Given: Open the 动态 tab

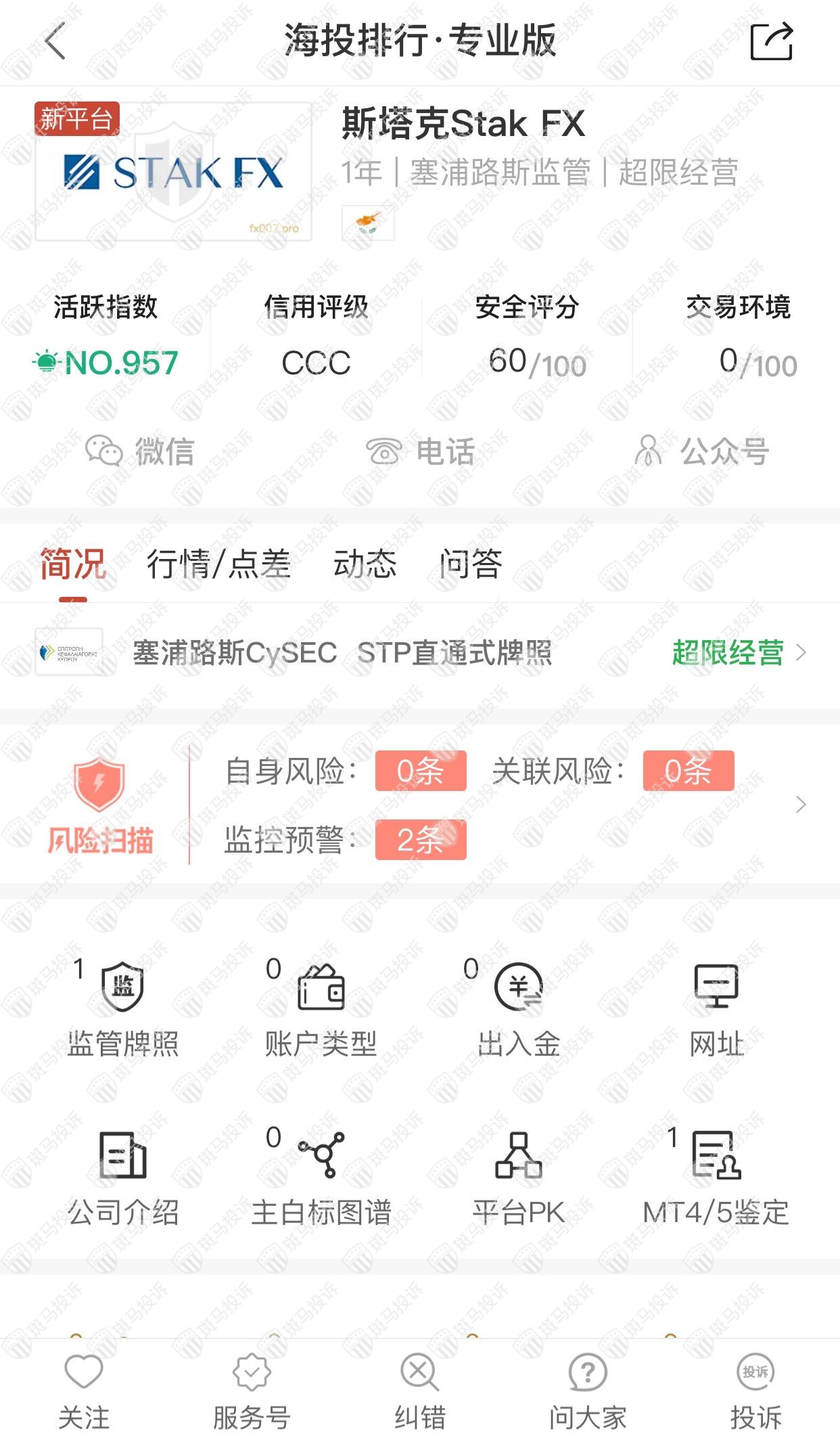Looking at the screenshot, I should (x=365, y=564).
